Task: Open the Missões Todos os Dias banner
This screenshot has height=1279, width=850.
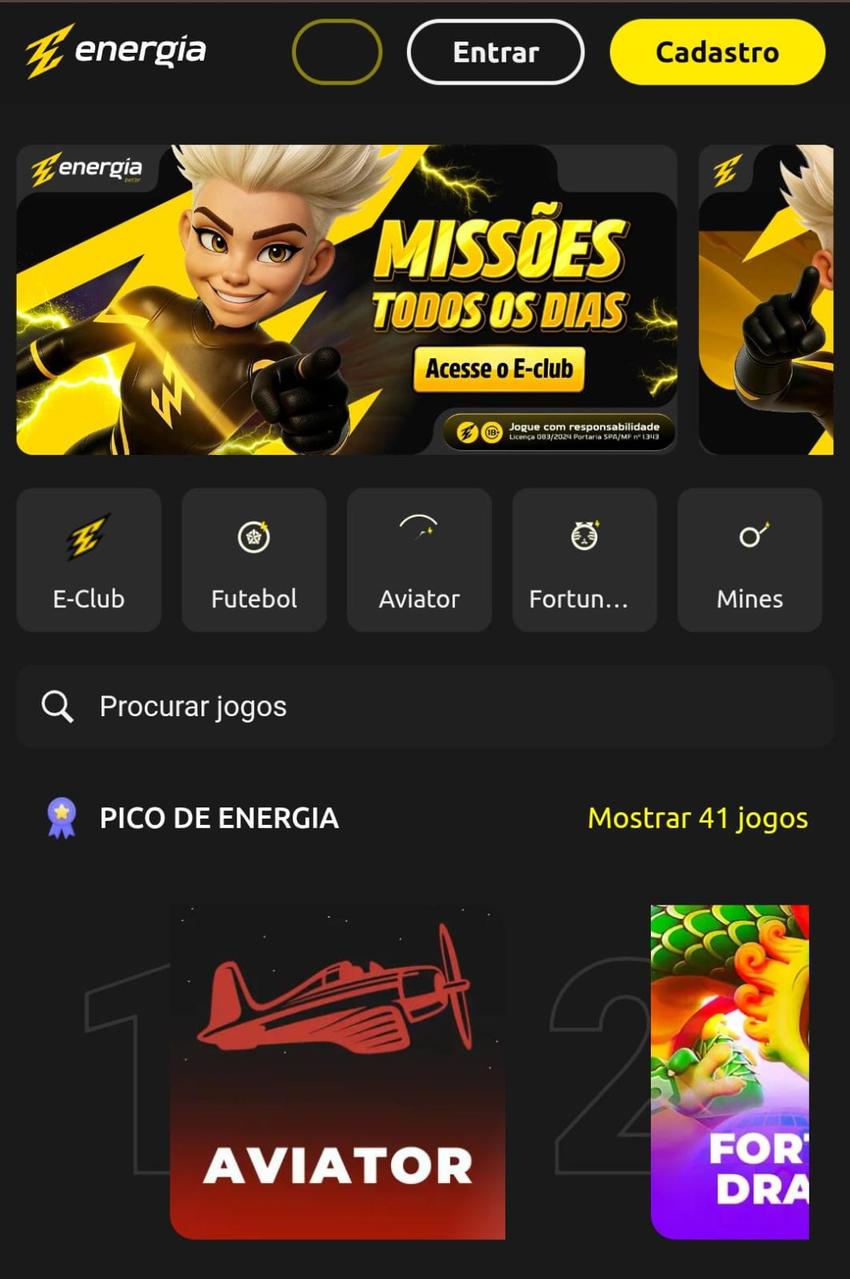Action: pyautogui.click(x=346, y=300)
